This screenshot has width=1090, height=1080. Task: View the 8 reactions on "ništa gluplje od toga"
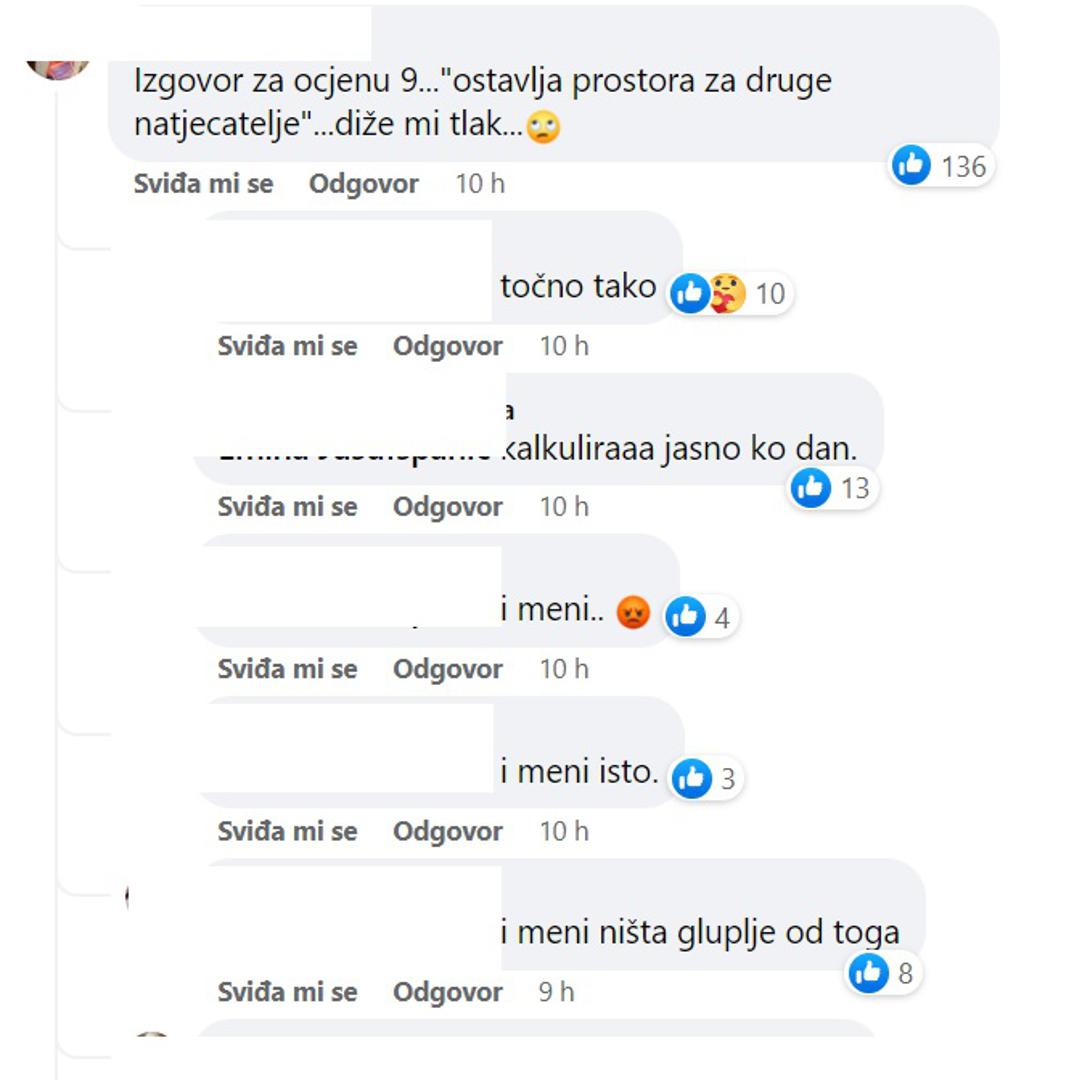[884, 973]
